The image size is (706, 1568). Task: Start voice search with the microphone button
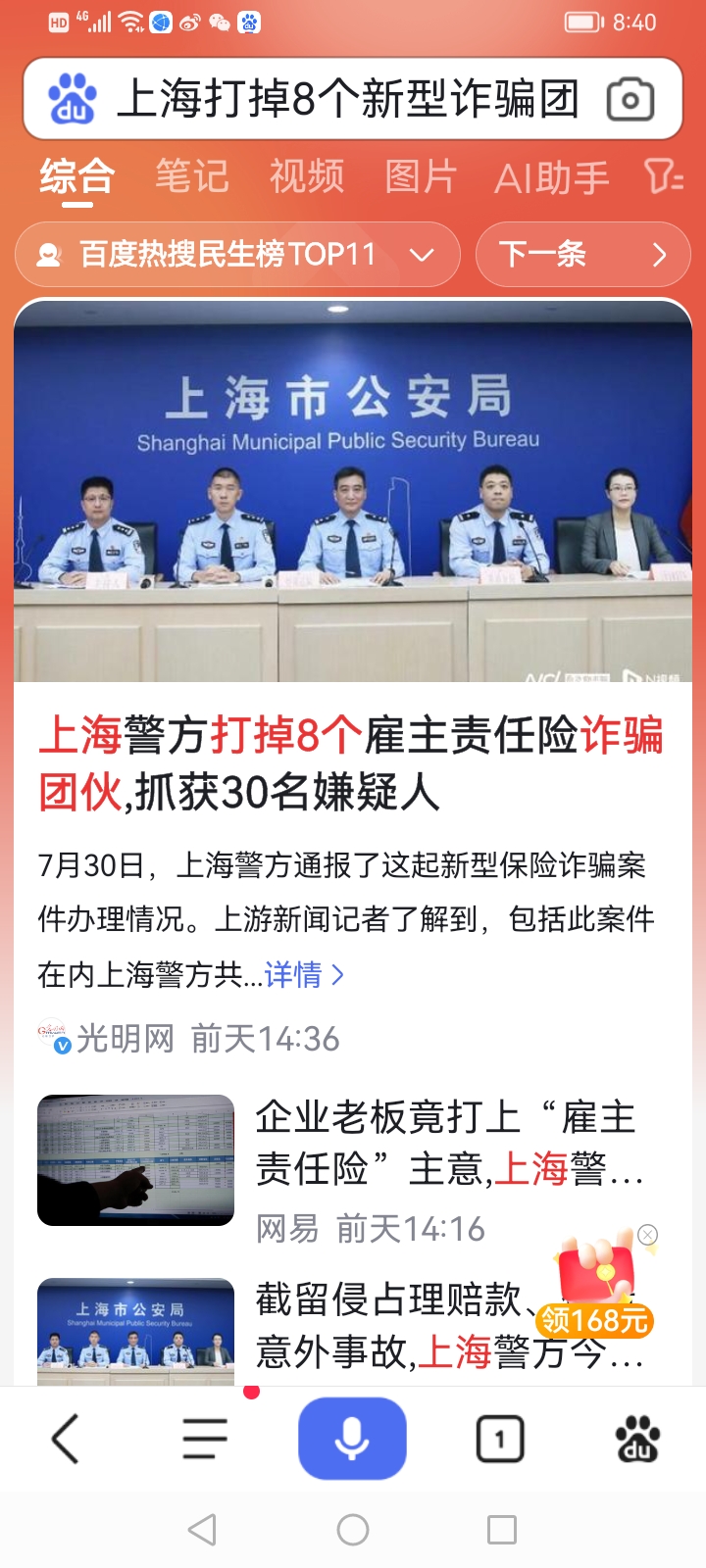coord(351,1437)
